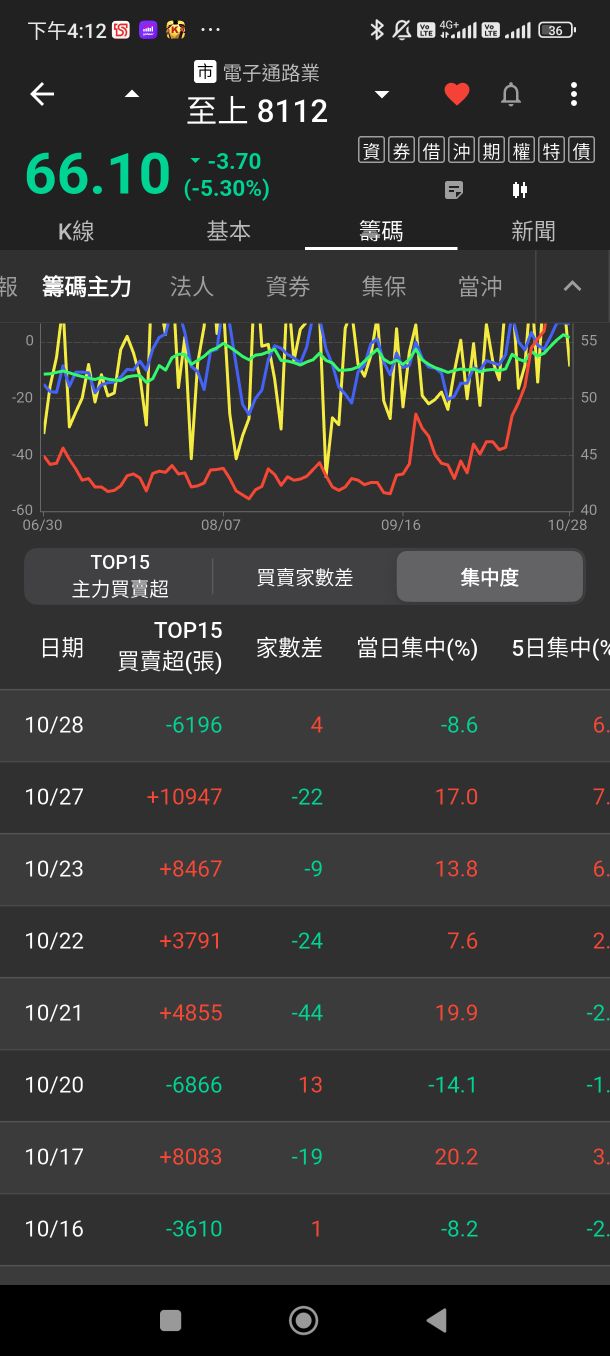Switch to the previous stock with up arrow
This screenshot has height=1356, width=610.
tap(131, 95)
